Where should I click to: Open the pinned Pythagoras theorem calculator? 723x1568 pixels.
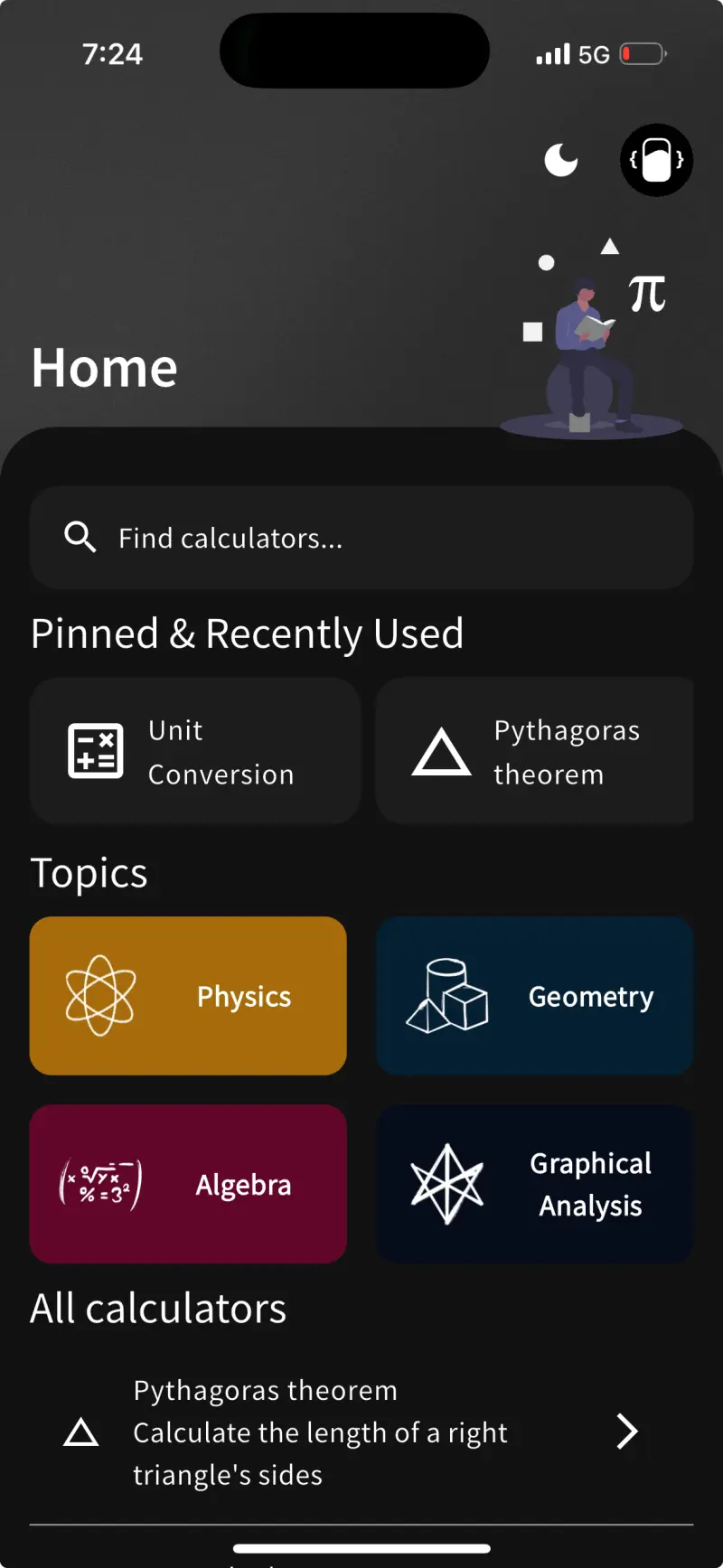pyautogui.click(x=534, y=751)
